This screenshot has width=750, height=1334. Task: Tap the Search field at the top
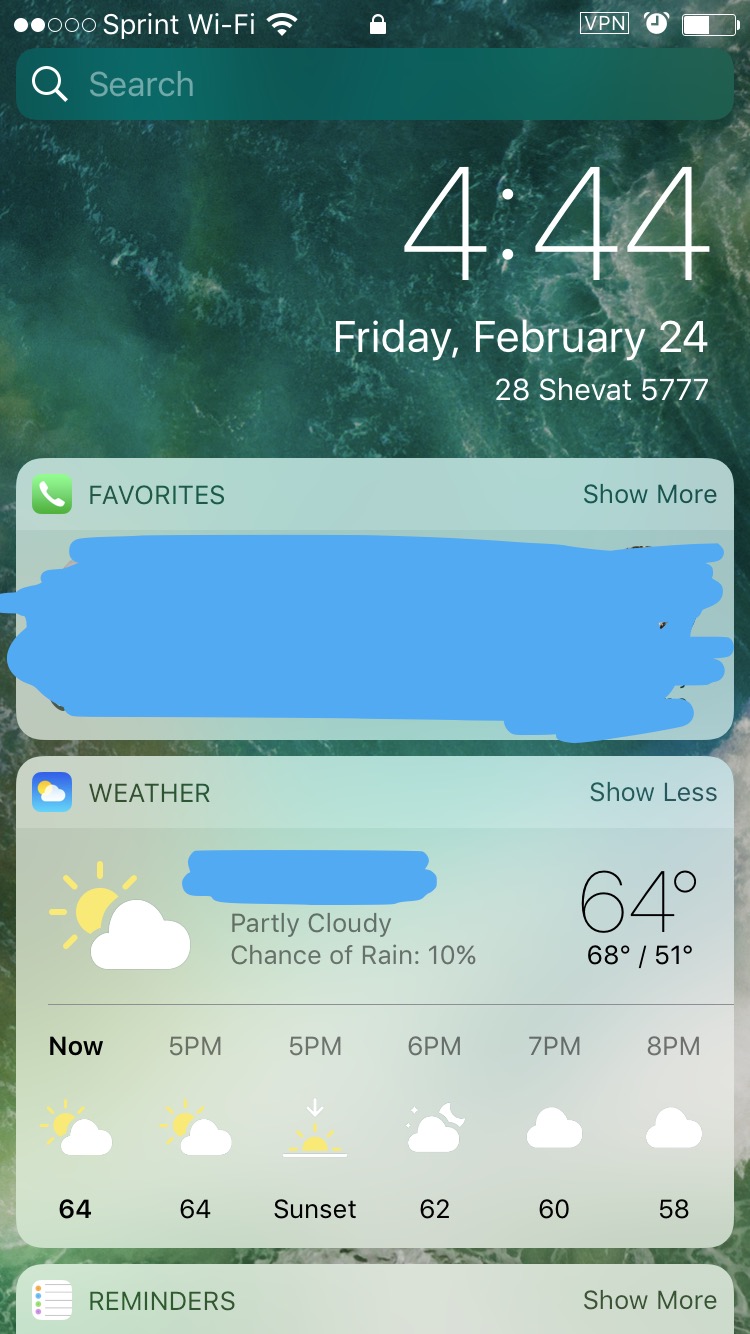click(375, 85)
